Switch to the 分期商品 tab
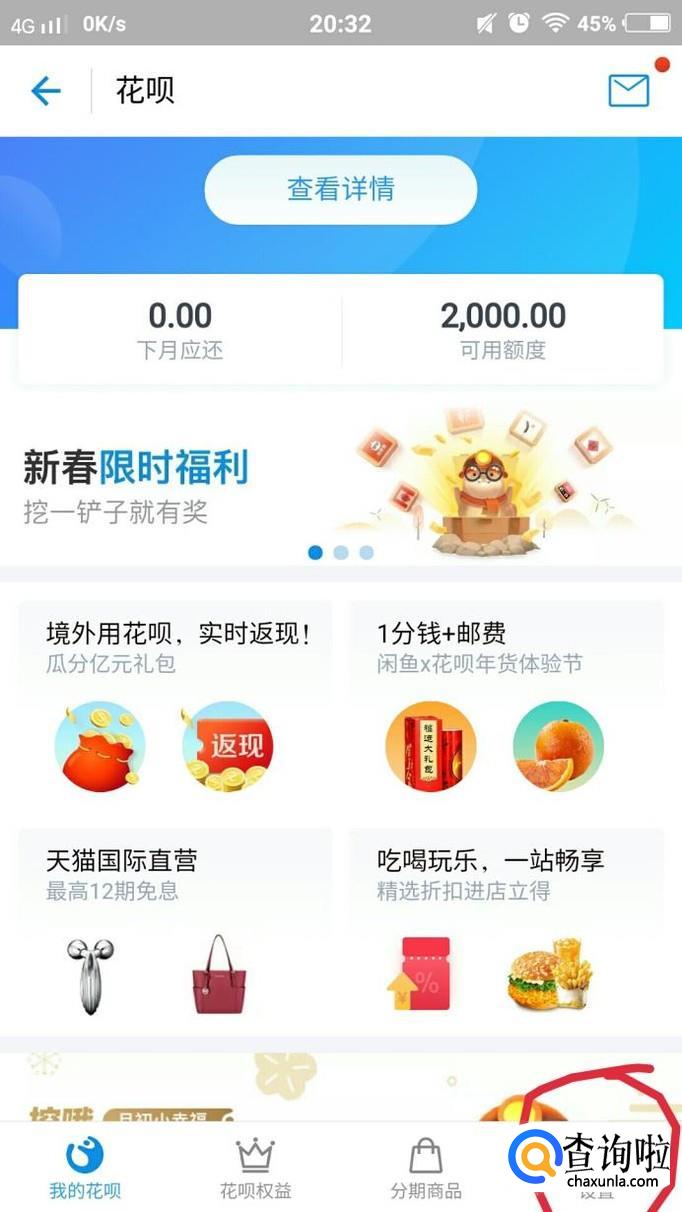Screen dimensions: 682x1212 [x=426, y=1168]
